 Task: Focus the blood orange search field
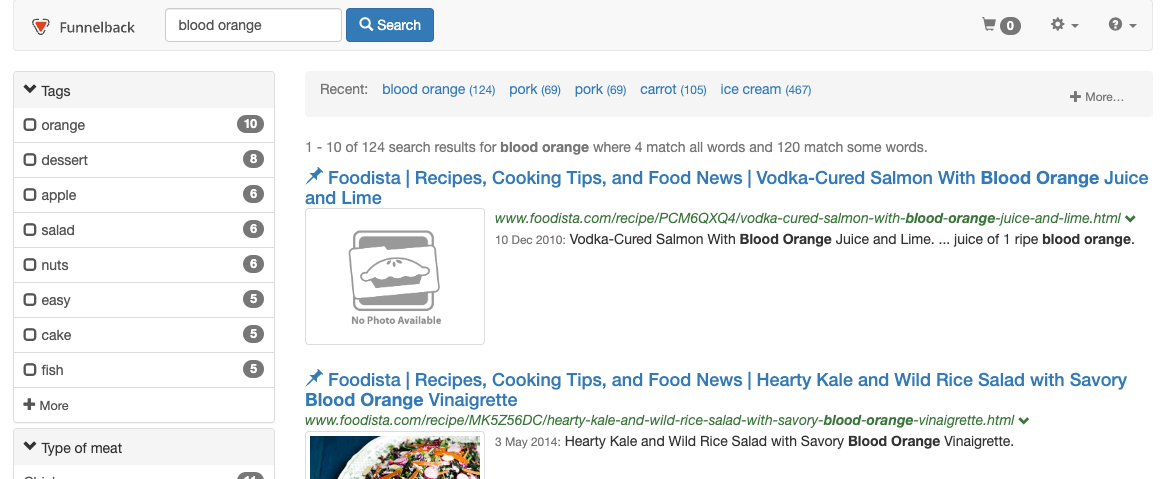click(253, 25)
